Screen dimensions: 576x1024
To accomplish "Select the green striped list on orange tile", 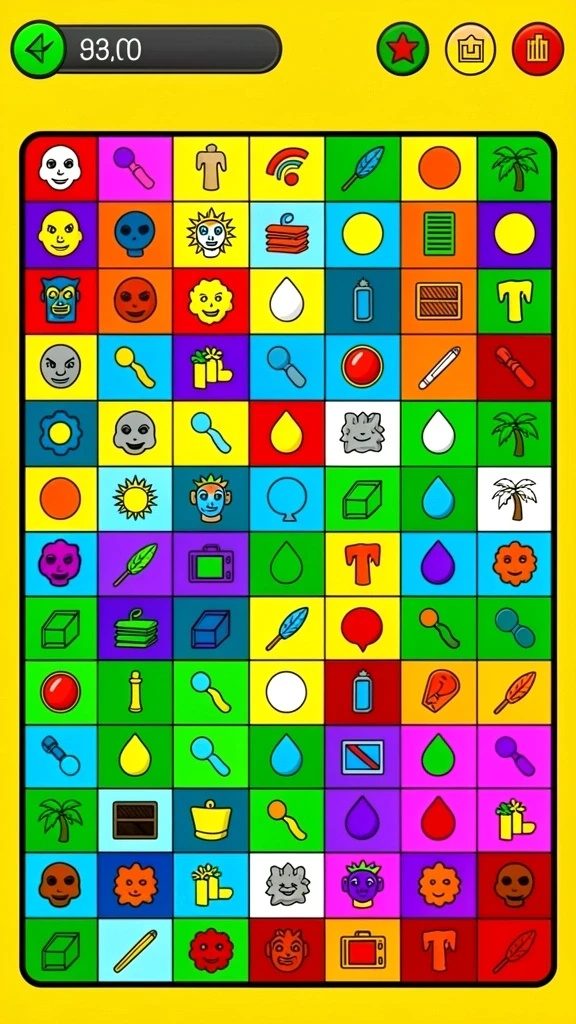I will 438,234.
